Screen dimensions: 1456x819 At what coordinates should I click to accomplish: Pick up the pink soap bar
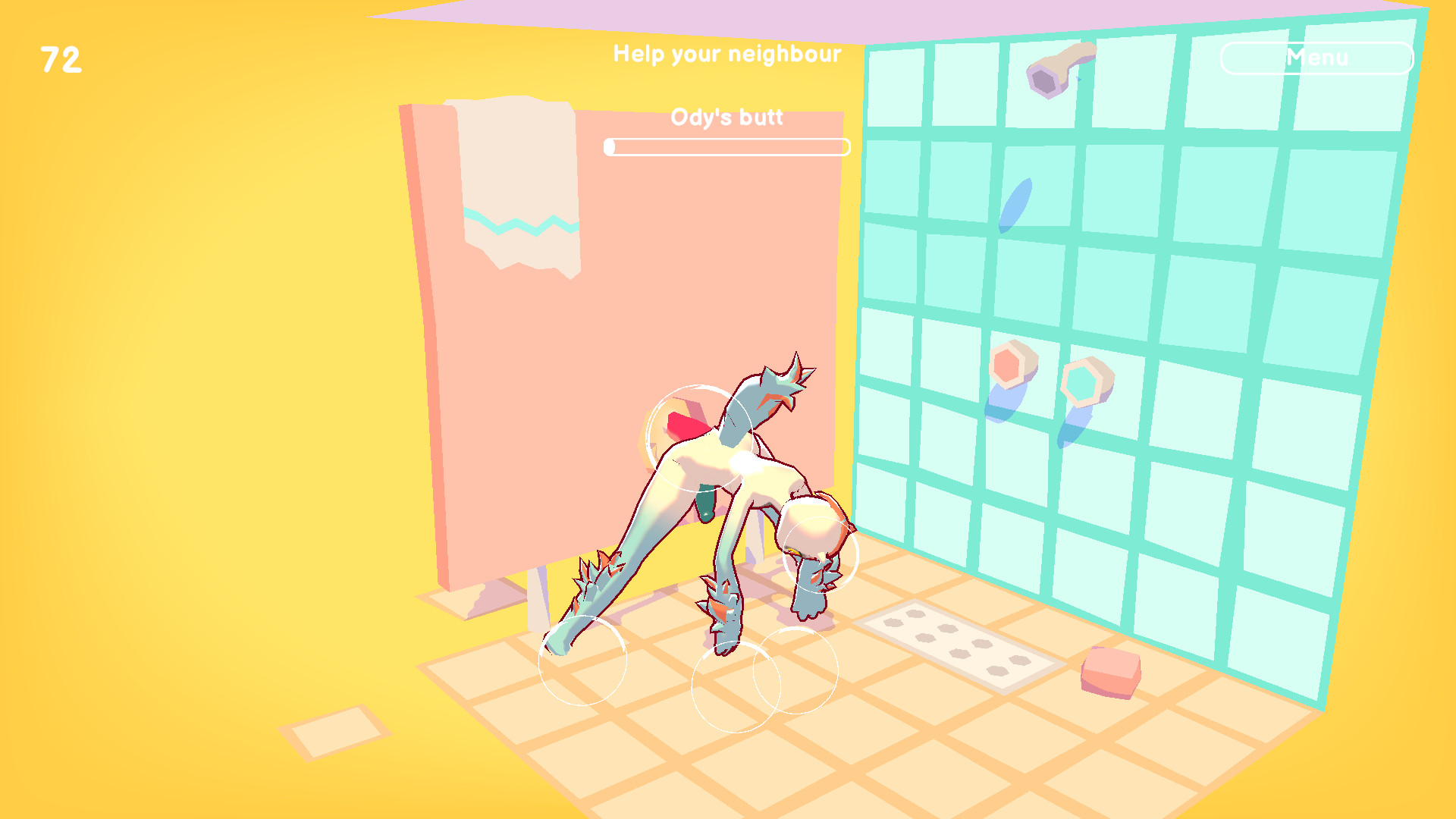click(1111, 671)
